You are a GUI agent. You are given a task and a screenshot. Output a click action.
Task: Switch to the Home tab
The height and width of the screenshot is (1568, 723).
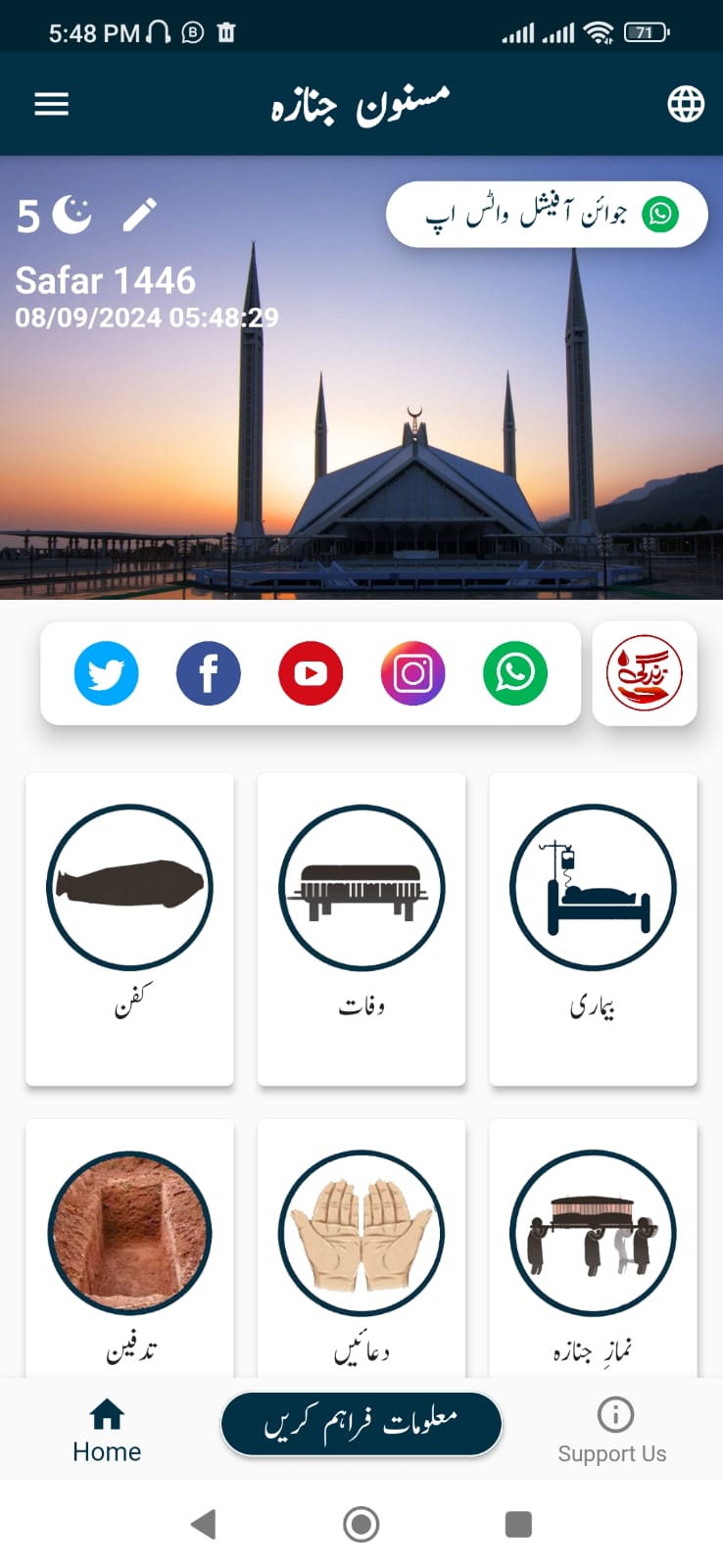click(107, 1431)
